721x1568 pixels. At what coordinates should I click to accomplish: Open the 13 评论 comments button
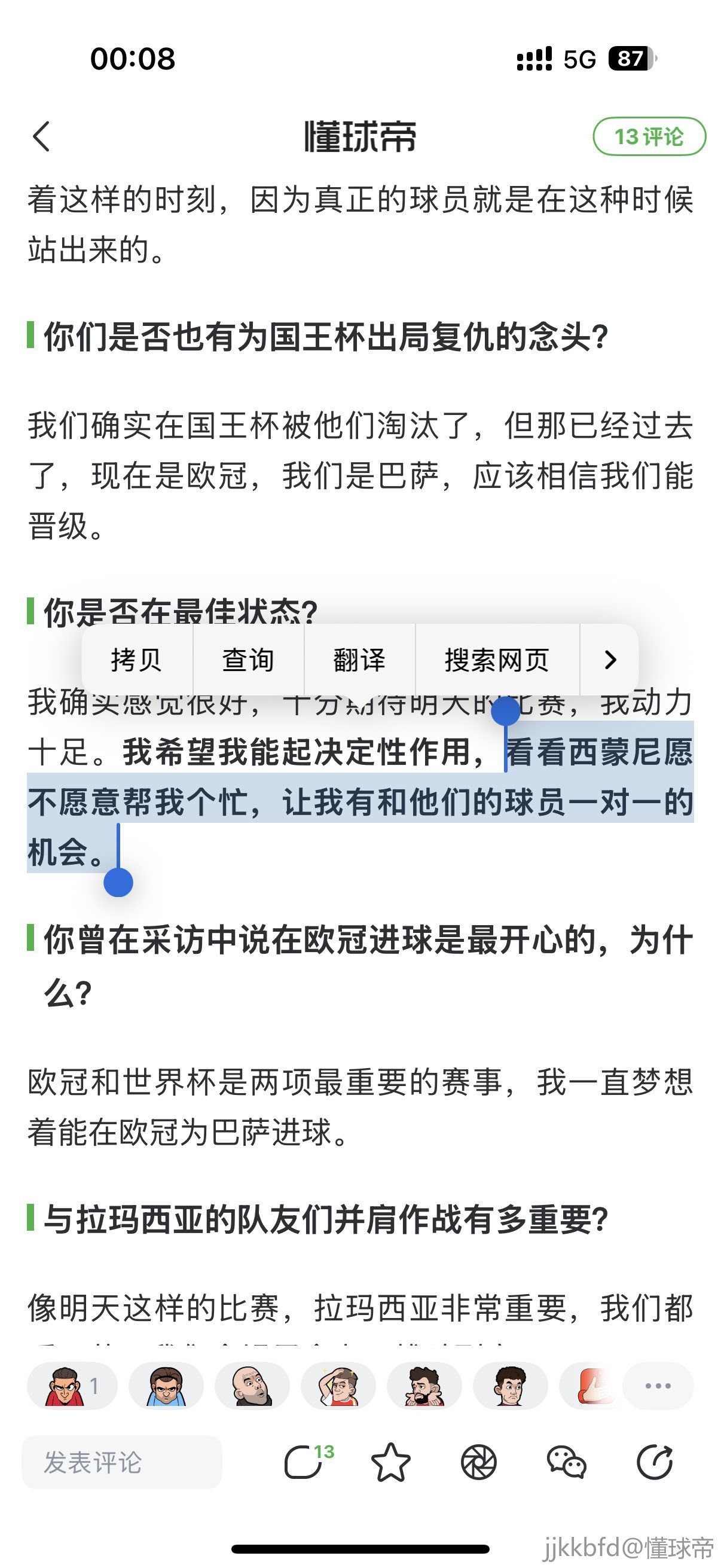pos(649,136)
